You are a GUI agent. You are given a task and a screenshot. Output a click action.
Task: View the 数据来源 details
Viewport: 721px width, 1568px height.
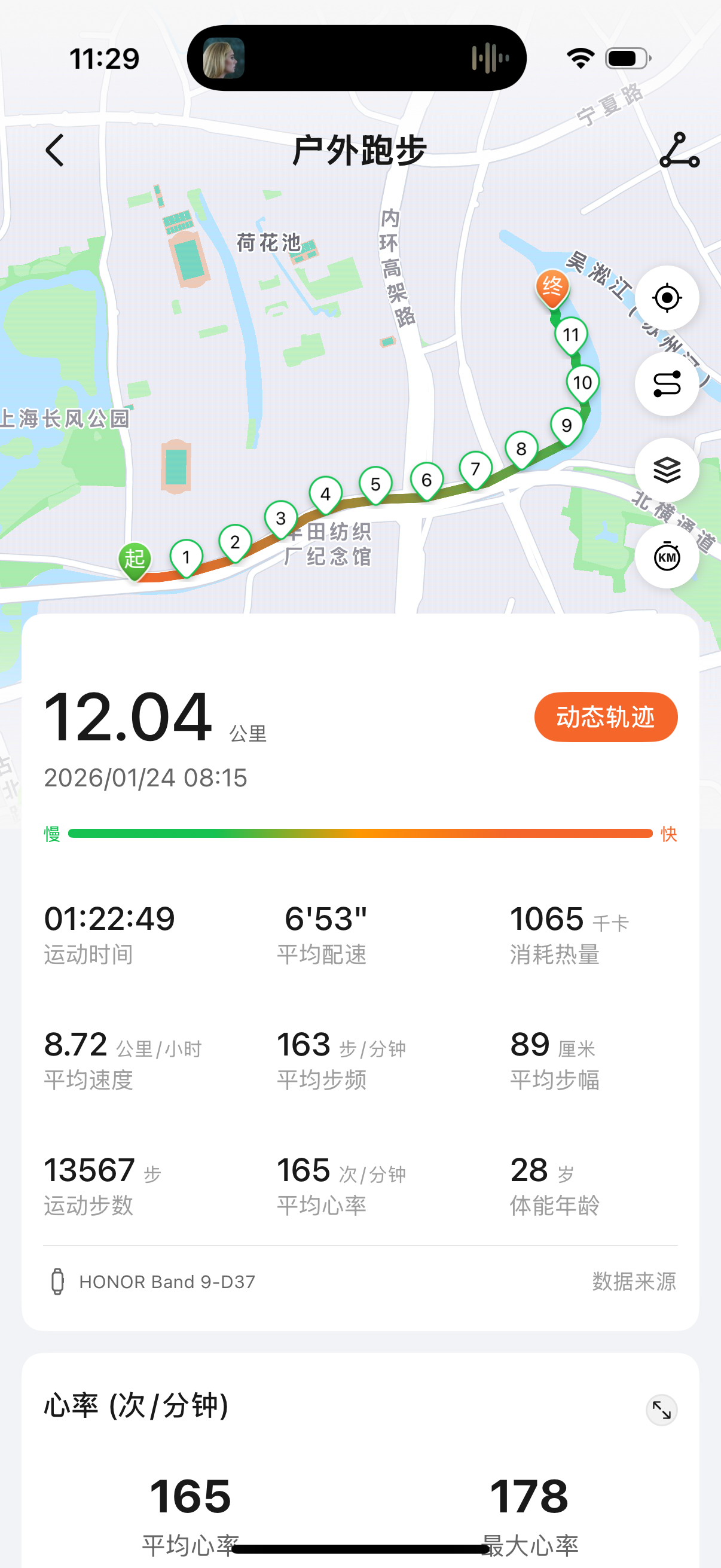(x=633, y=1282)
